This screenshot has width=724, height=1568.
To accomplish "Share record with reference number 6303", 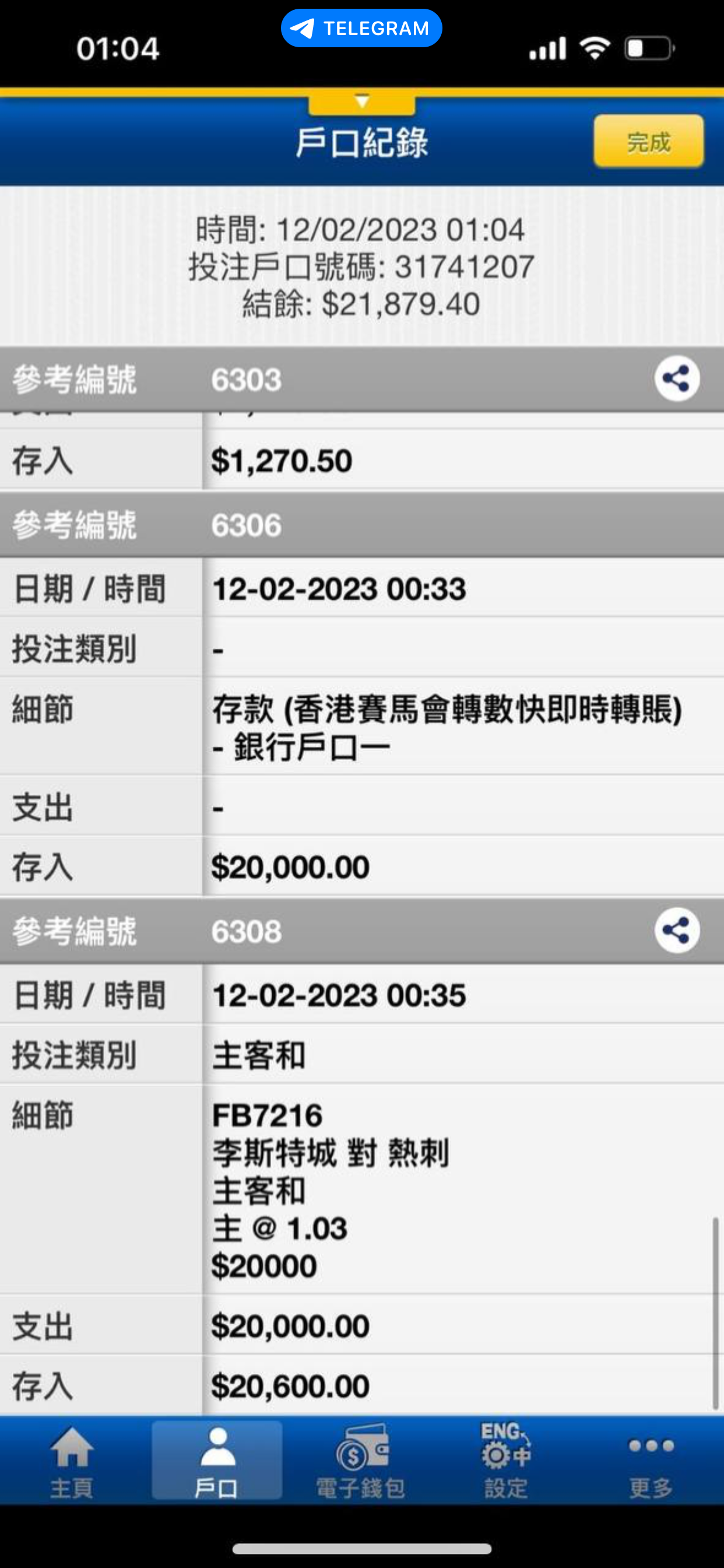I will 677,379.
